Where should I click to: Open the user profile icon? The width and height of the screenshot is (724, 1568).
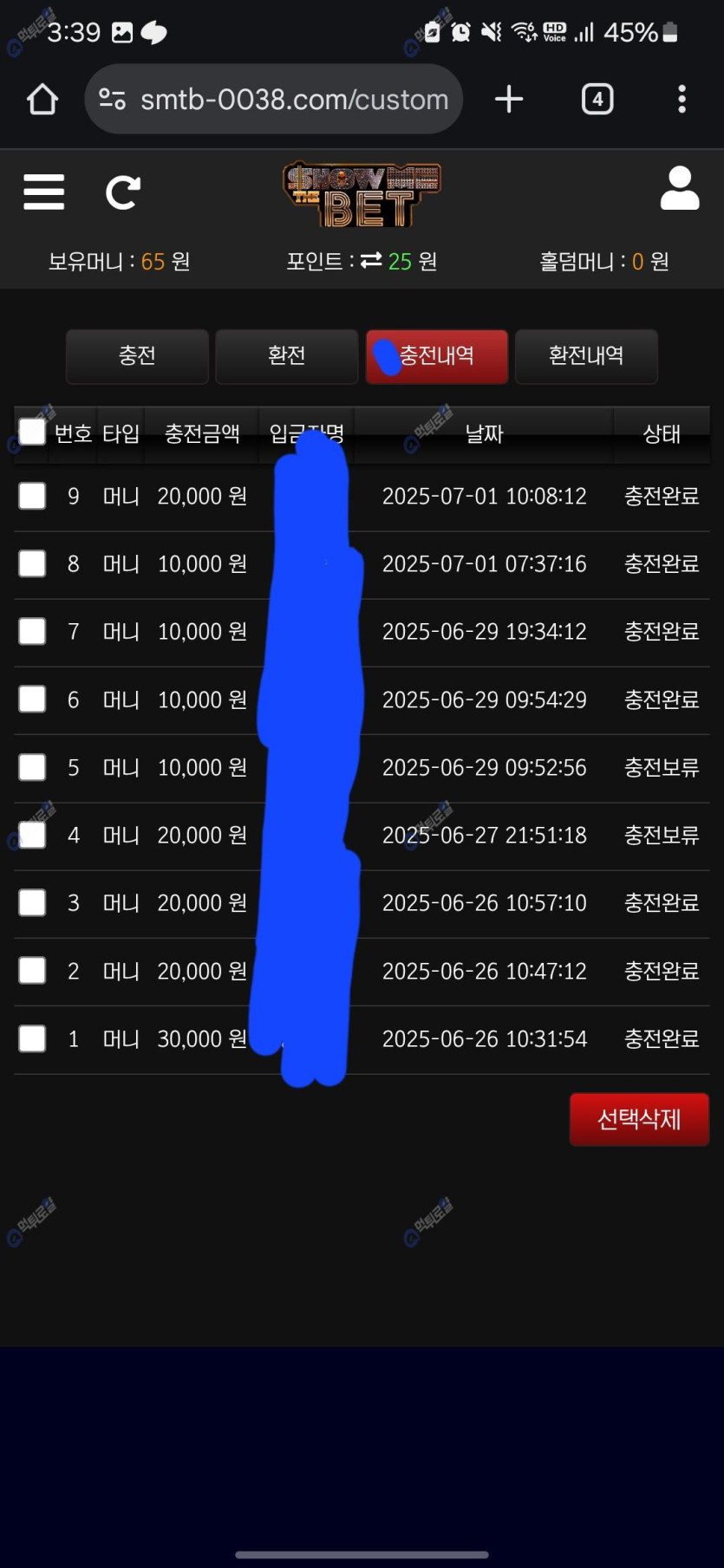680,189
